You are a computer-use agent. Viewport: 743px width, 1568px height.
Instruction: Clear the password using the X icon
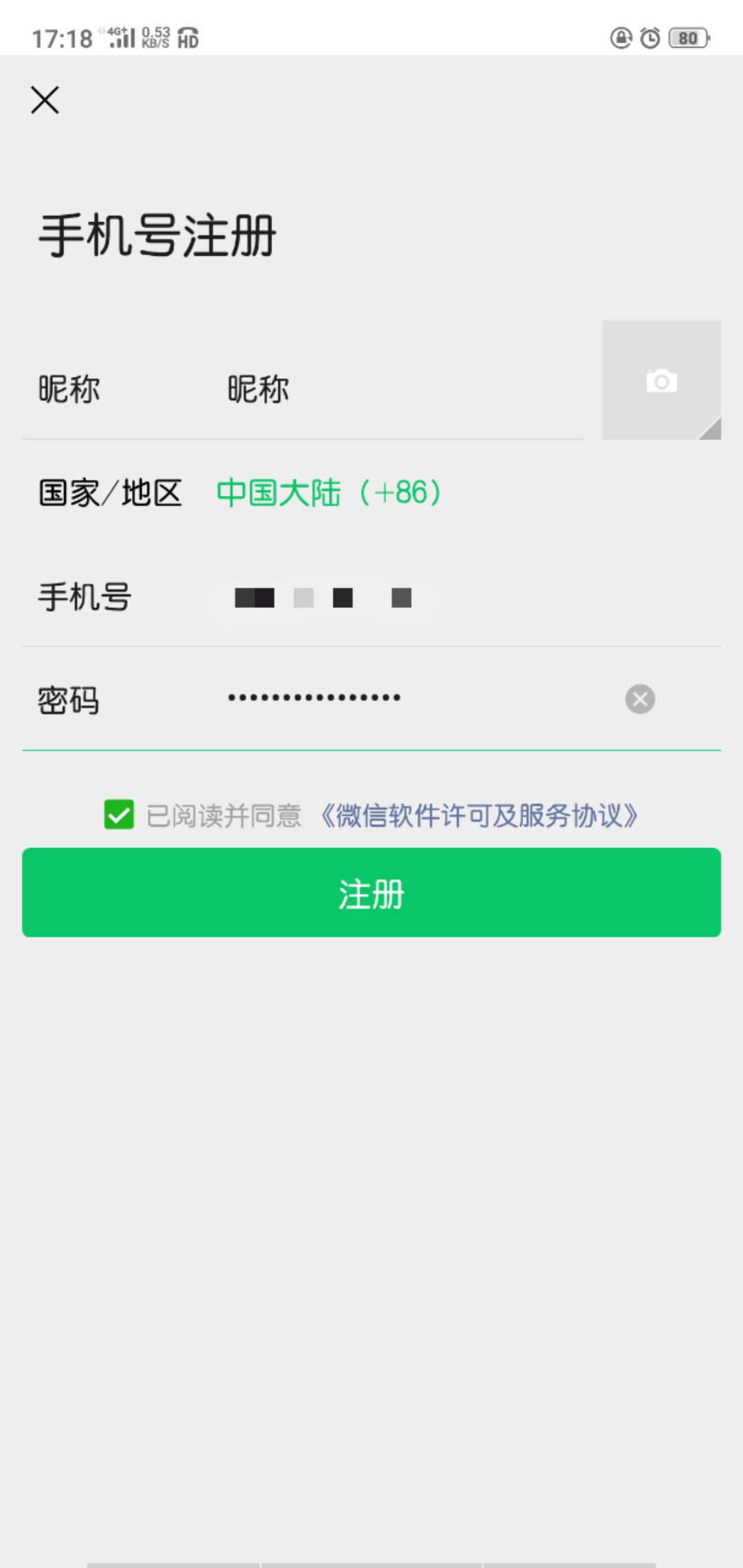pyautogui.click(x=639, y=699)
